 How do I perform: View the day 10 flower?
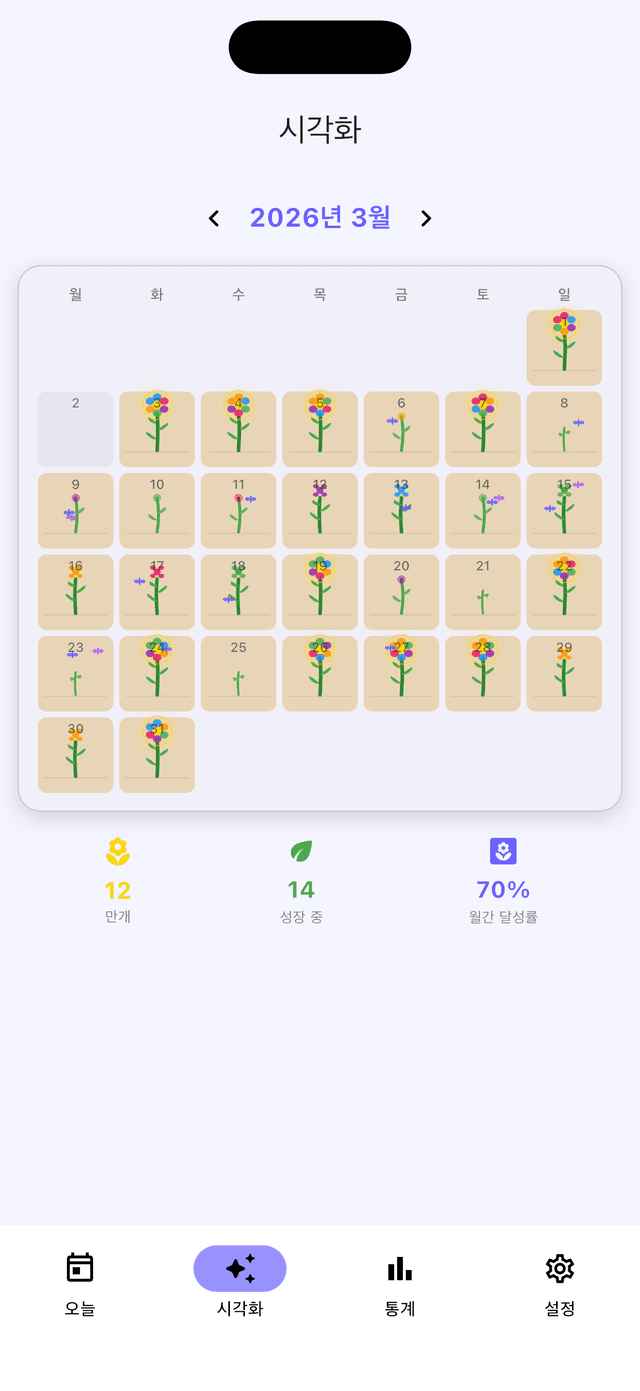pos(157,510)
